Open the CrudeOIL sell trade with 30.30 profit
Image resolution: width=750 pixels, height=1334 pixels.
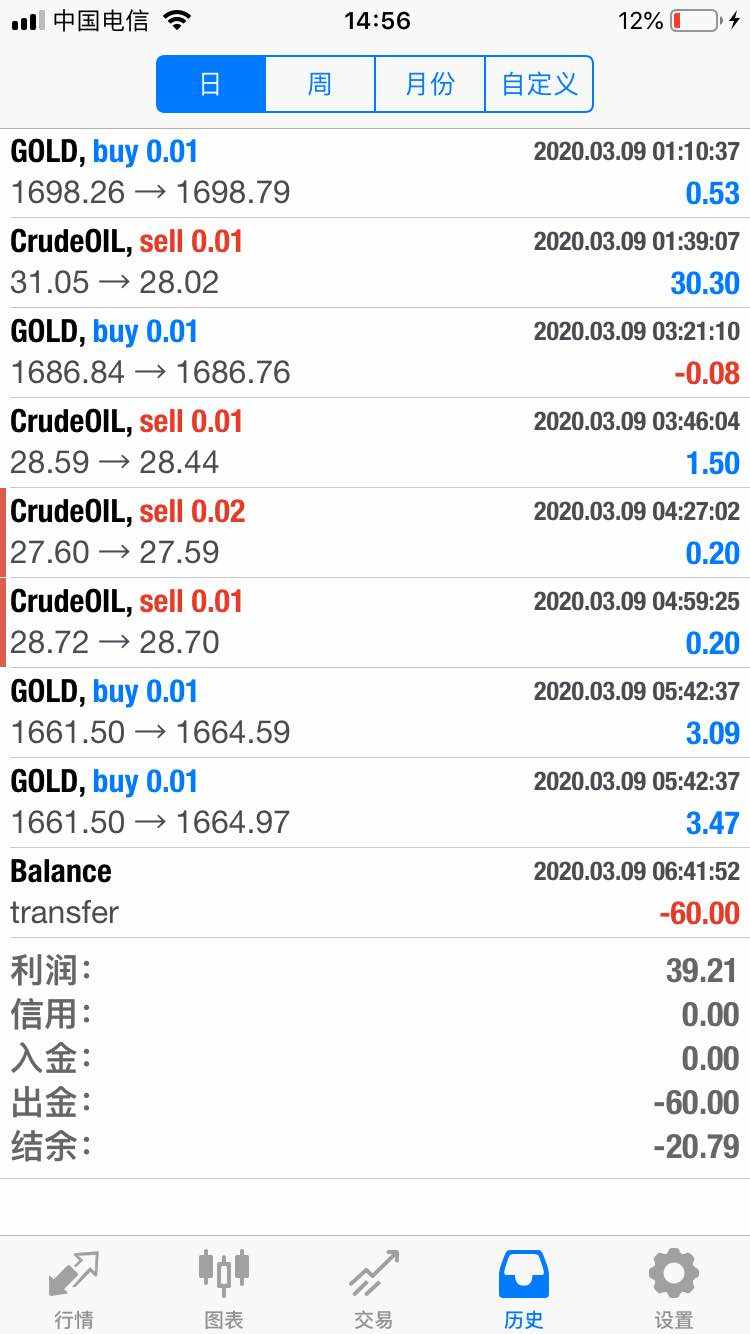coord(375,262)
